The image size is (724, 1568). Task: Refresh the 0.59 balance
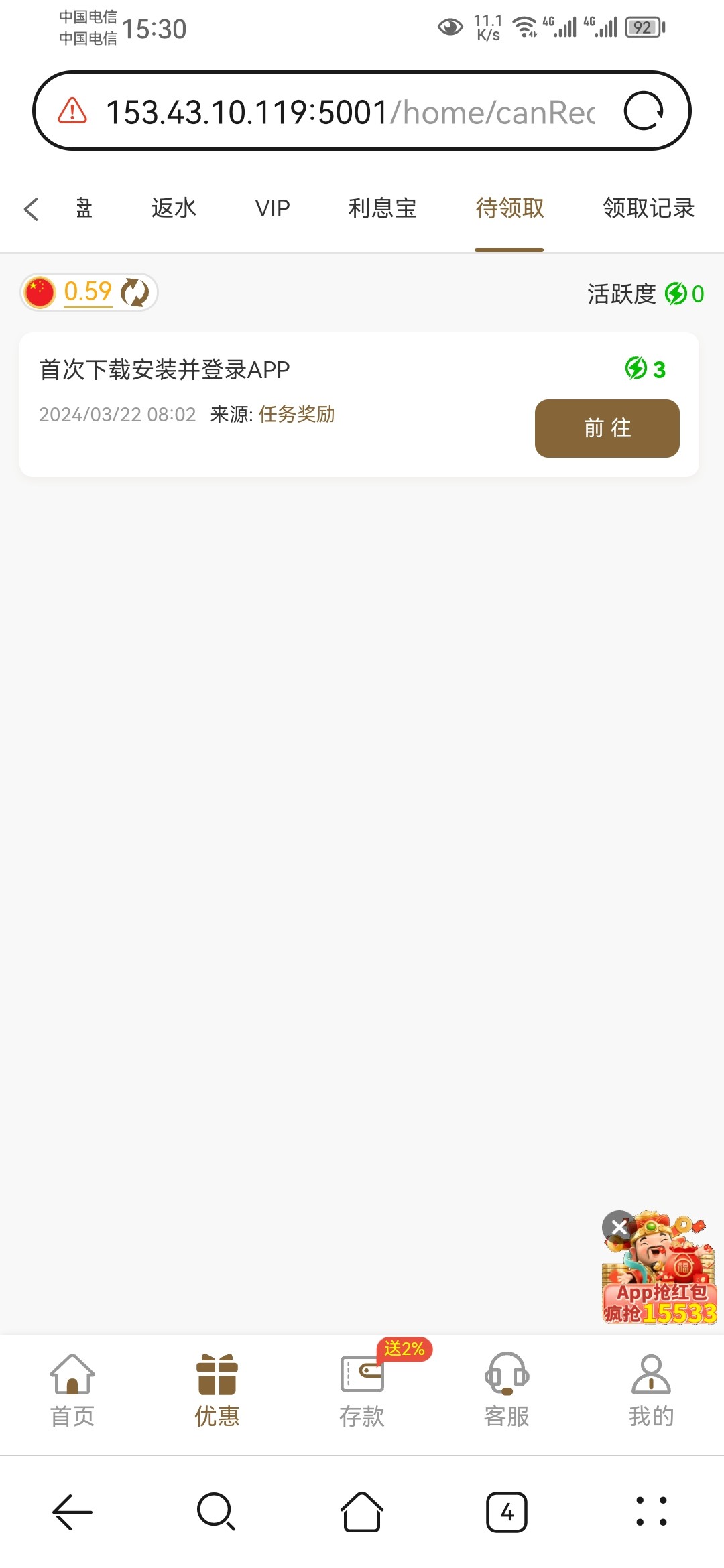pyautogui.click(x=135, y=292)
